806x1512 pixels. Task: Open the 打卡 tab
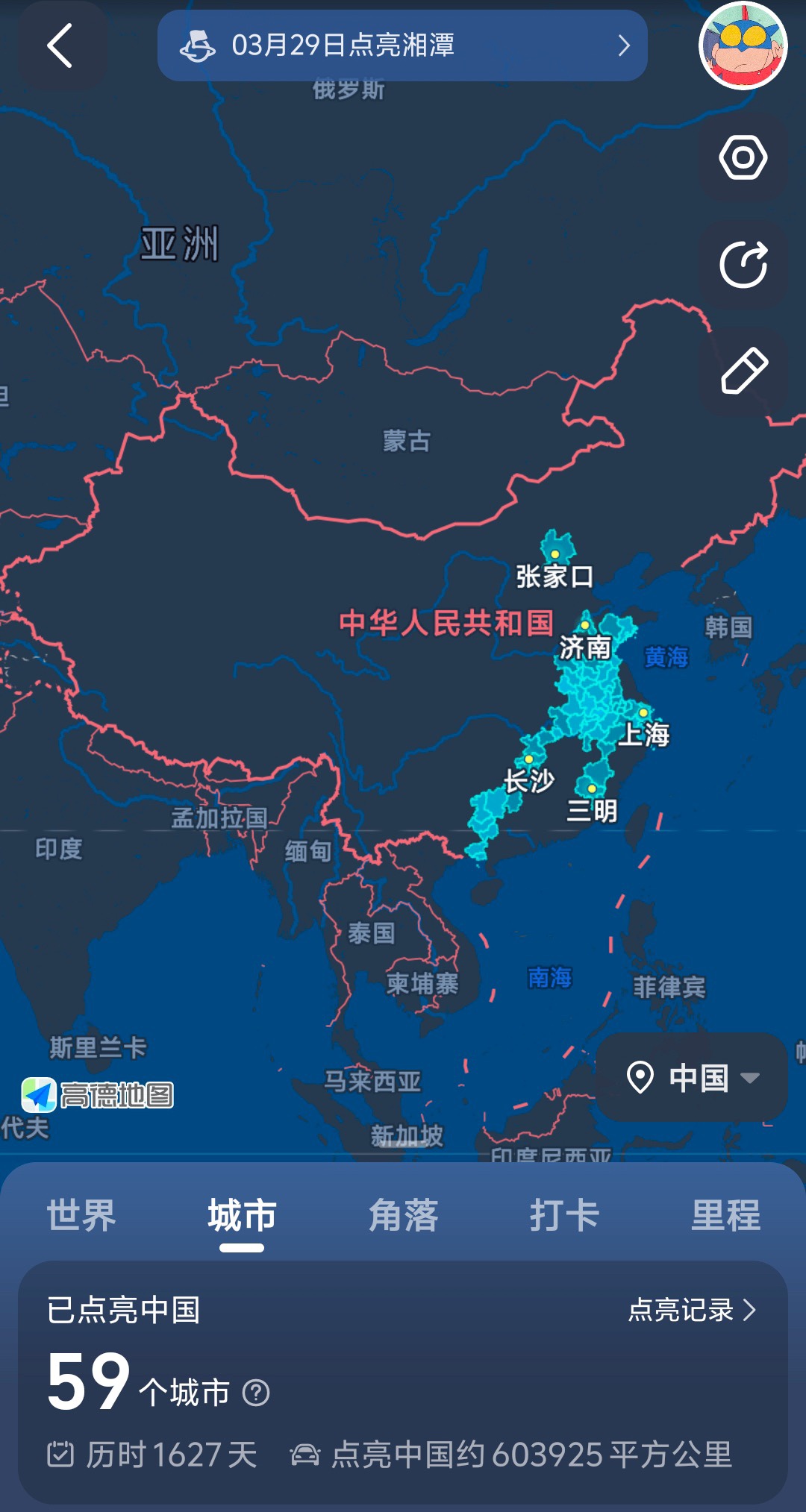(564, 1215)
